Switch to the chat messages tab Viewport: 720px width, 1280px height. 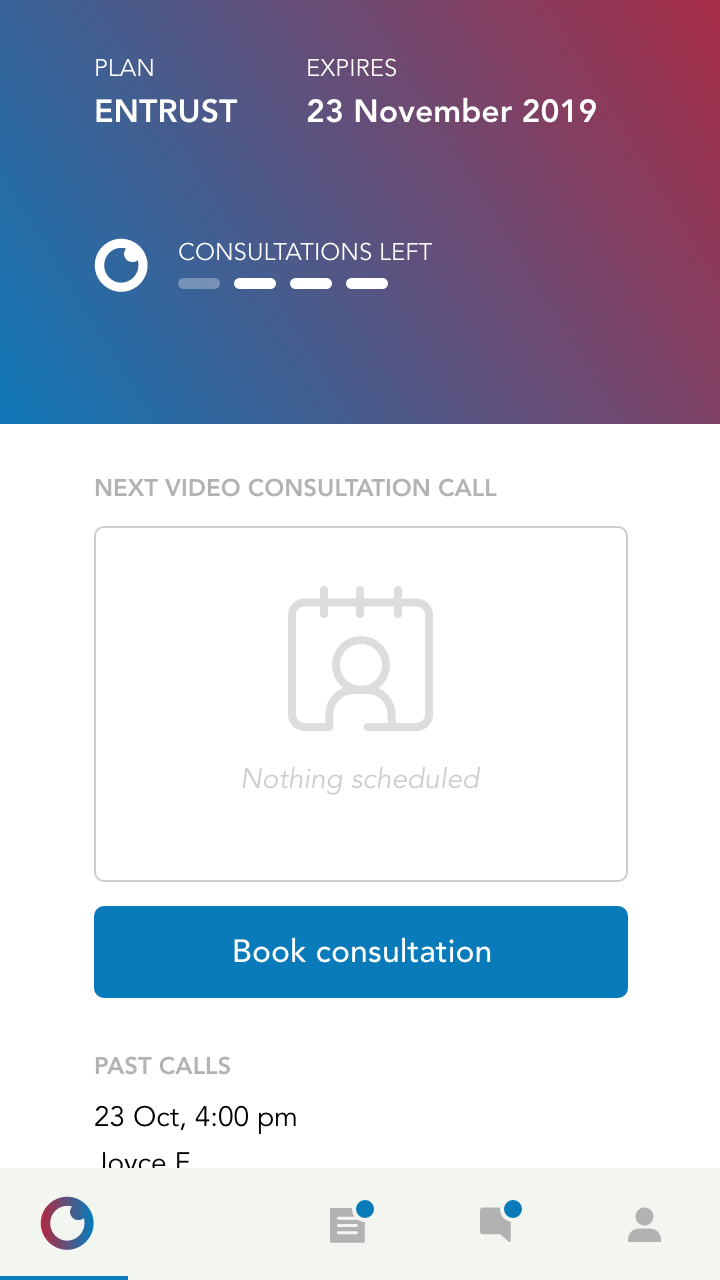click(x=497, y=1224)
